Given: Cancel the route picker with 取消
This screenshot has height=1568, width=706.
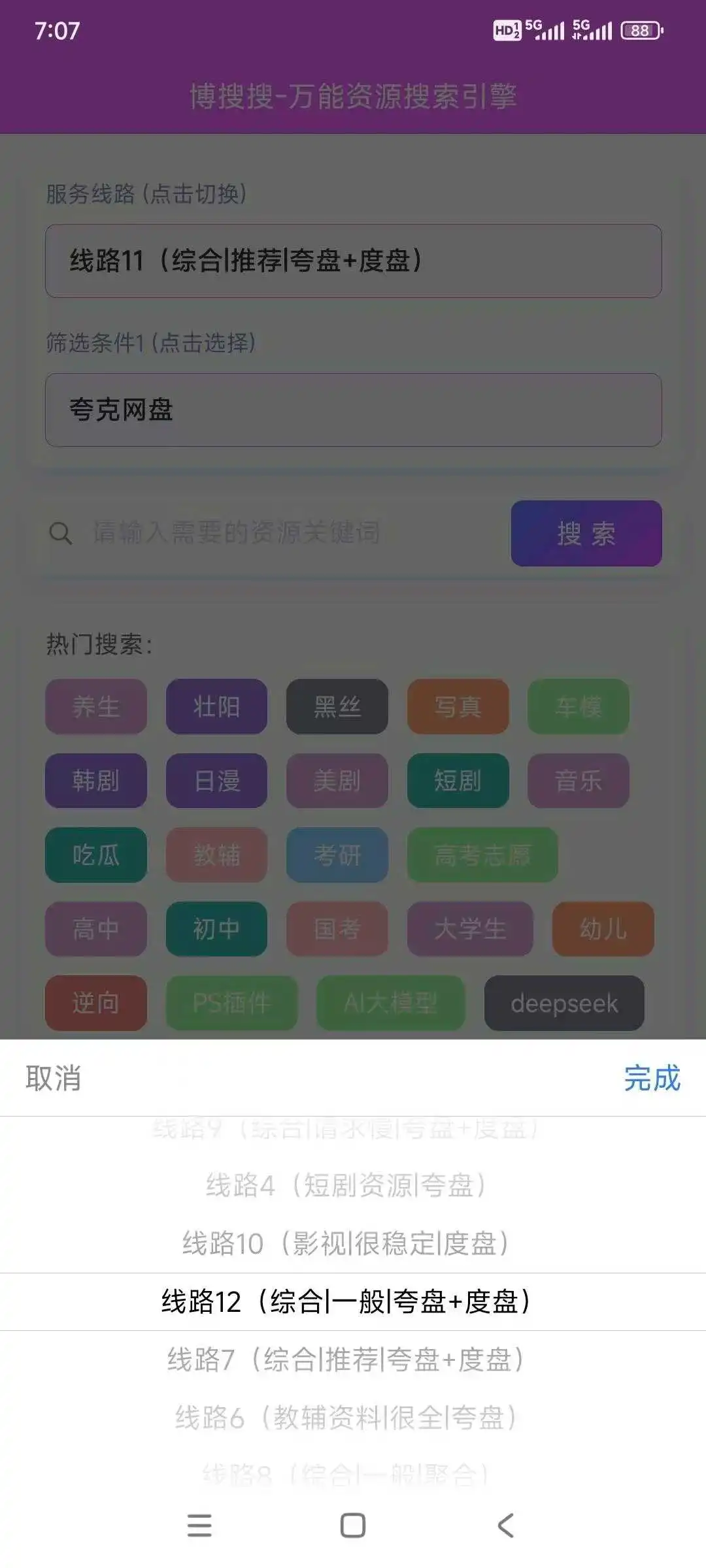Looking at the screenshot, I should tap(53, 1078).
